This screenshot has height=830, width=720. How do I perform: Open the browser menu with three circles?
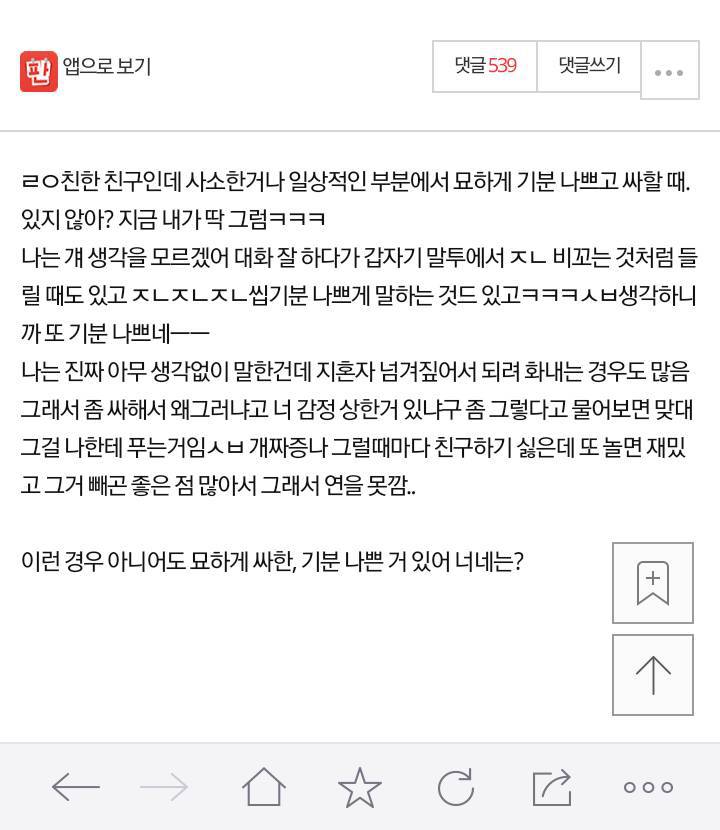[x=649, y=787]
